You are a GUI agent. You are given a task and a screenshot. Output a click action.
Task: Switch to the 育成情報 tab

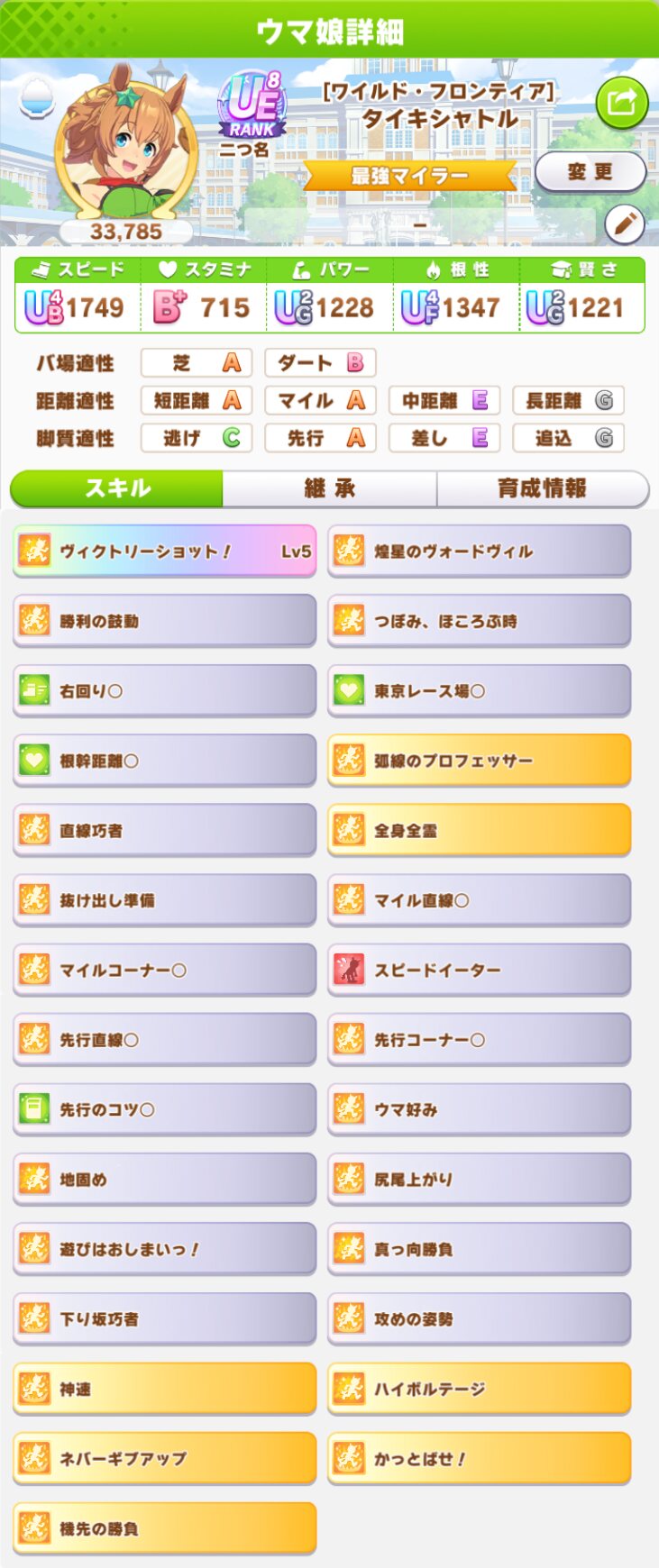point(542,488)
